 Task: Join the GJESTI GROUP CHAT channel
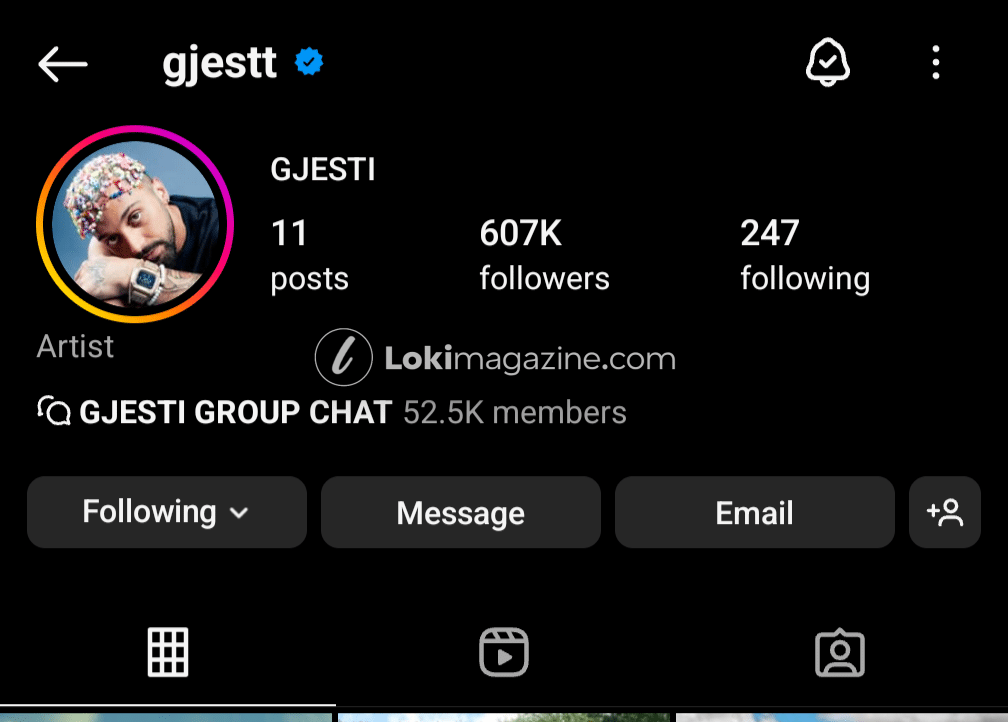click(235, 412)
